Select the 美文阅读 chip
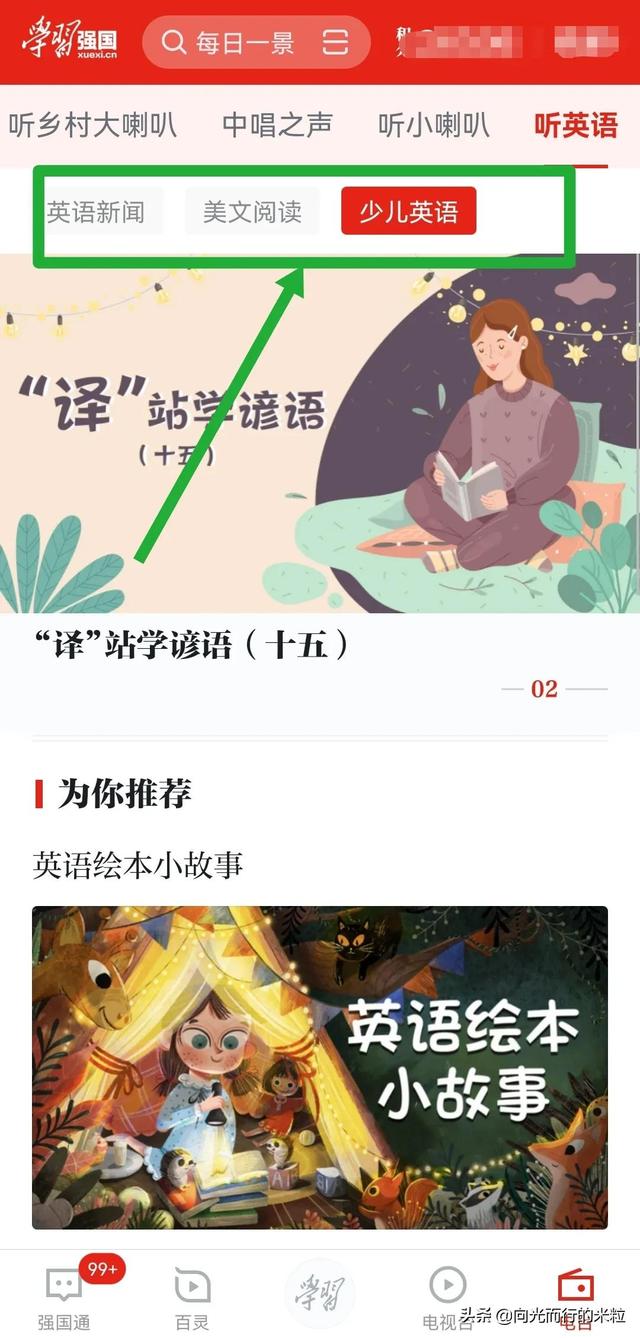This screenshot has width=640, height=1338. [x=252, y=212]
